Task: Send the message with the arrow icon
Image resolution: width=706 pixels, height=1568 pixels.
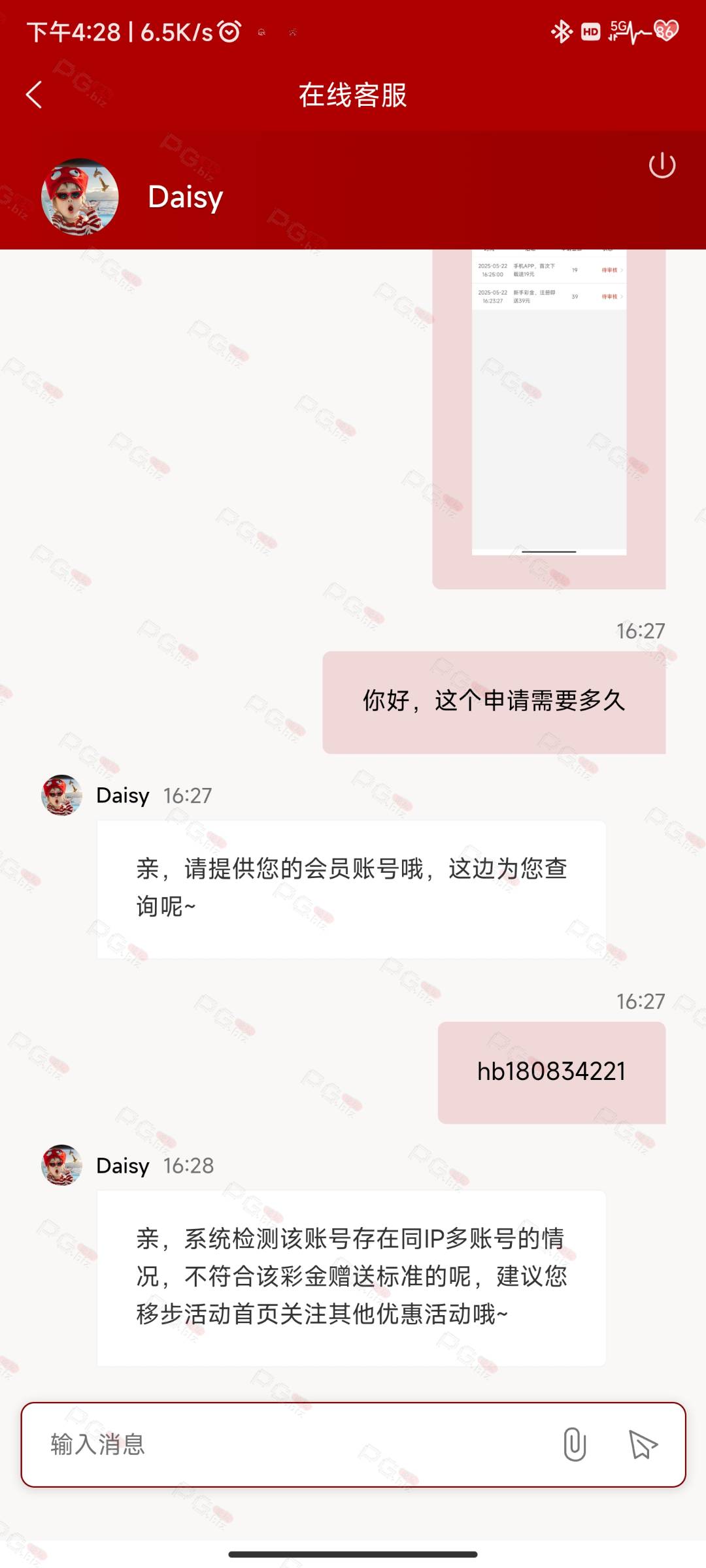Action: click(643, 1444)
